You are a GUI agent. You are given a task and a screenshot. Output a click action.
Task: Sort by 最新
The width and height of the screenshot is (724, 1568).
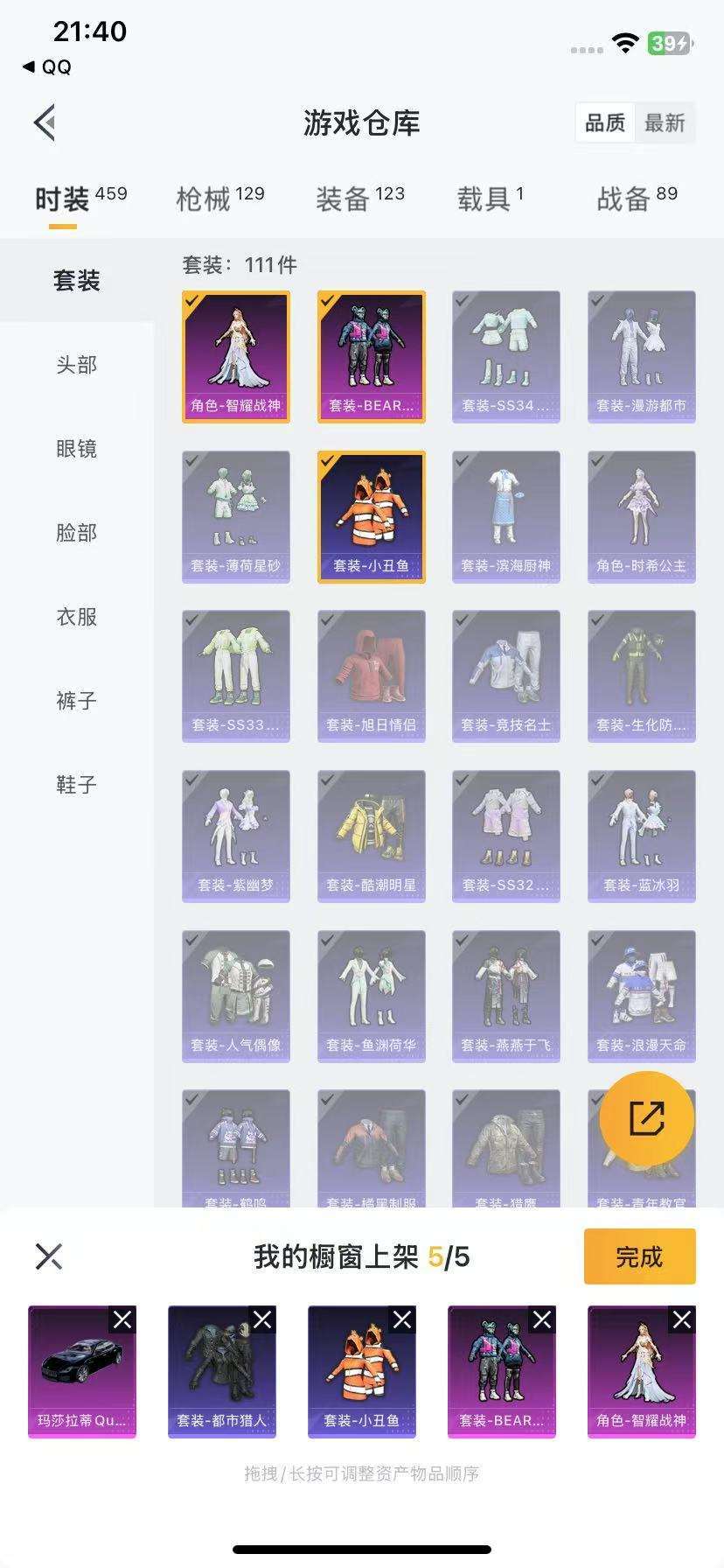click(665, 123)
